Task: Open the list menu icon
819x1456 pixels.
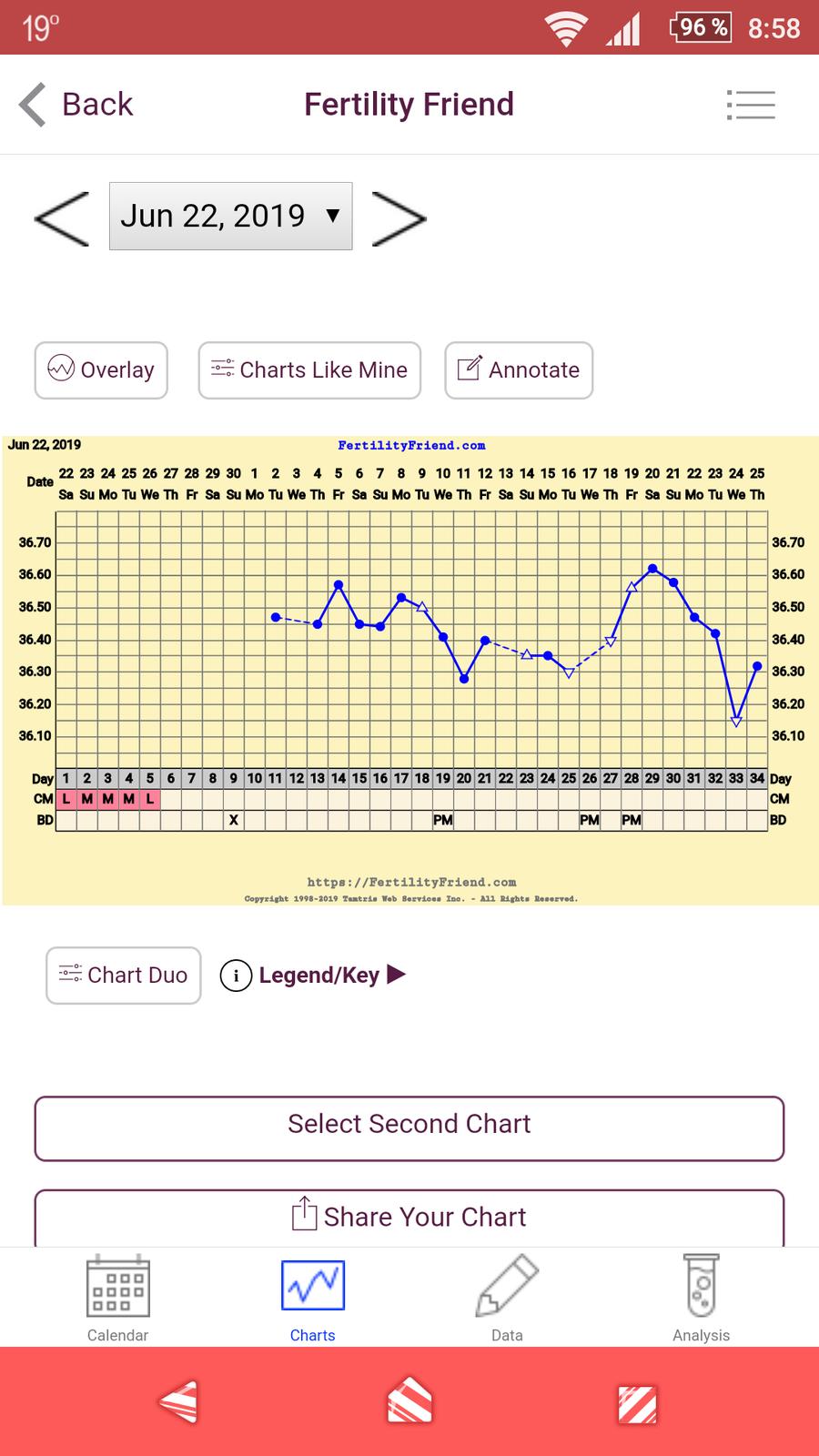Action: [x=751, y=105]
